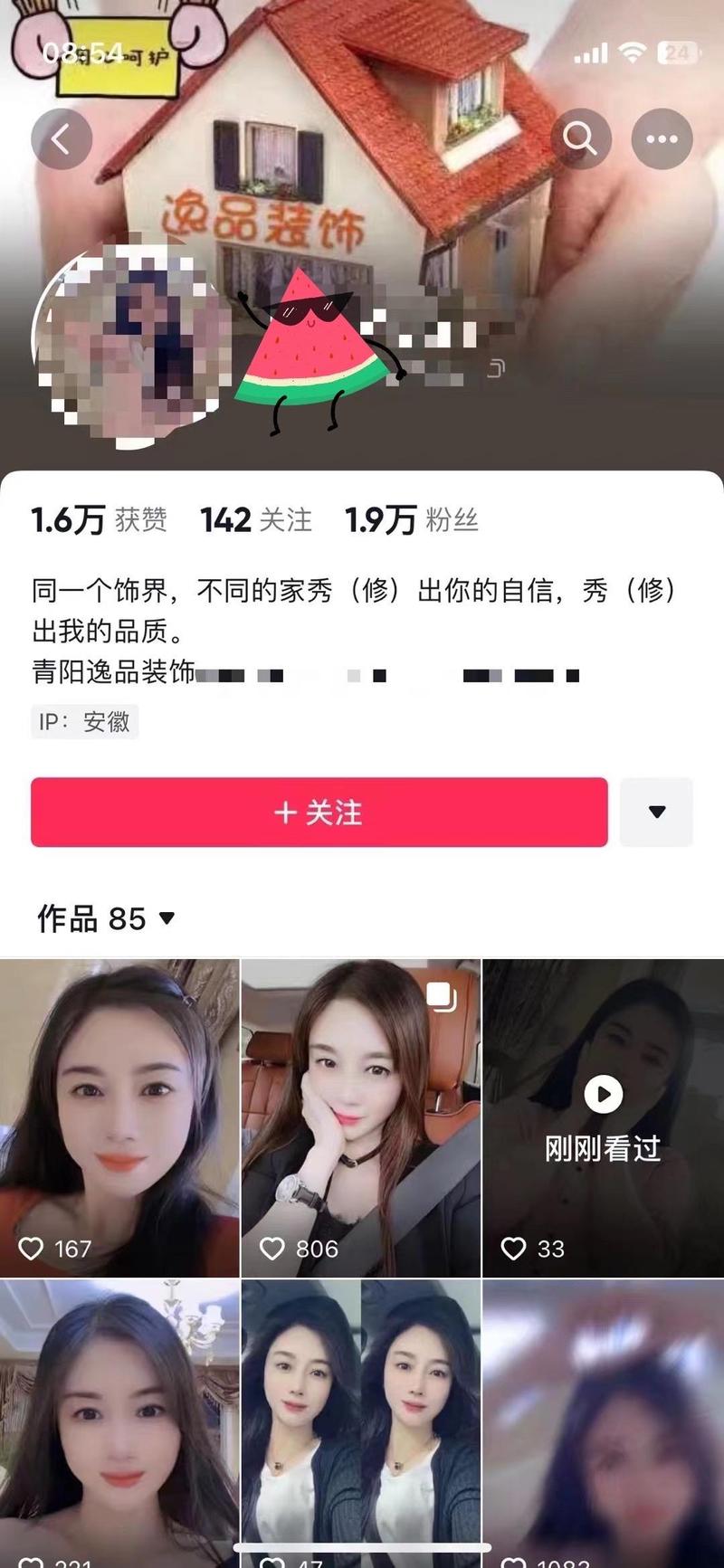The width and height of the screenshot is (724, 1568).
Task: View the 粉丝 follower list
Action: click(x=412, y=520)
